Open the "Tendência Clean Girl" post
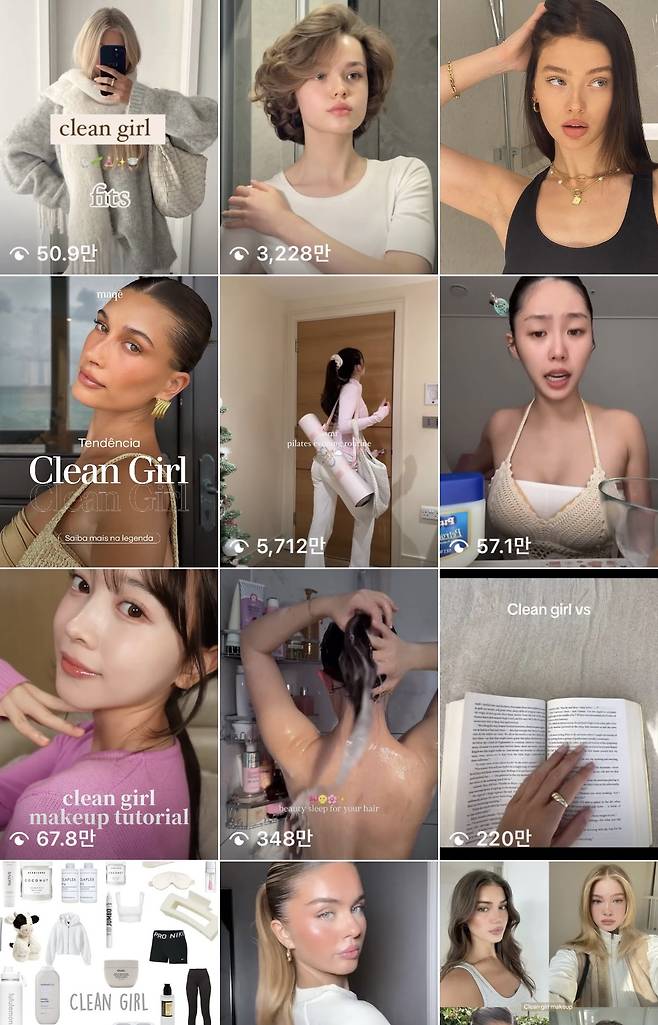Screen dimensions: 658x1025 click(x=108, y=421)
